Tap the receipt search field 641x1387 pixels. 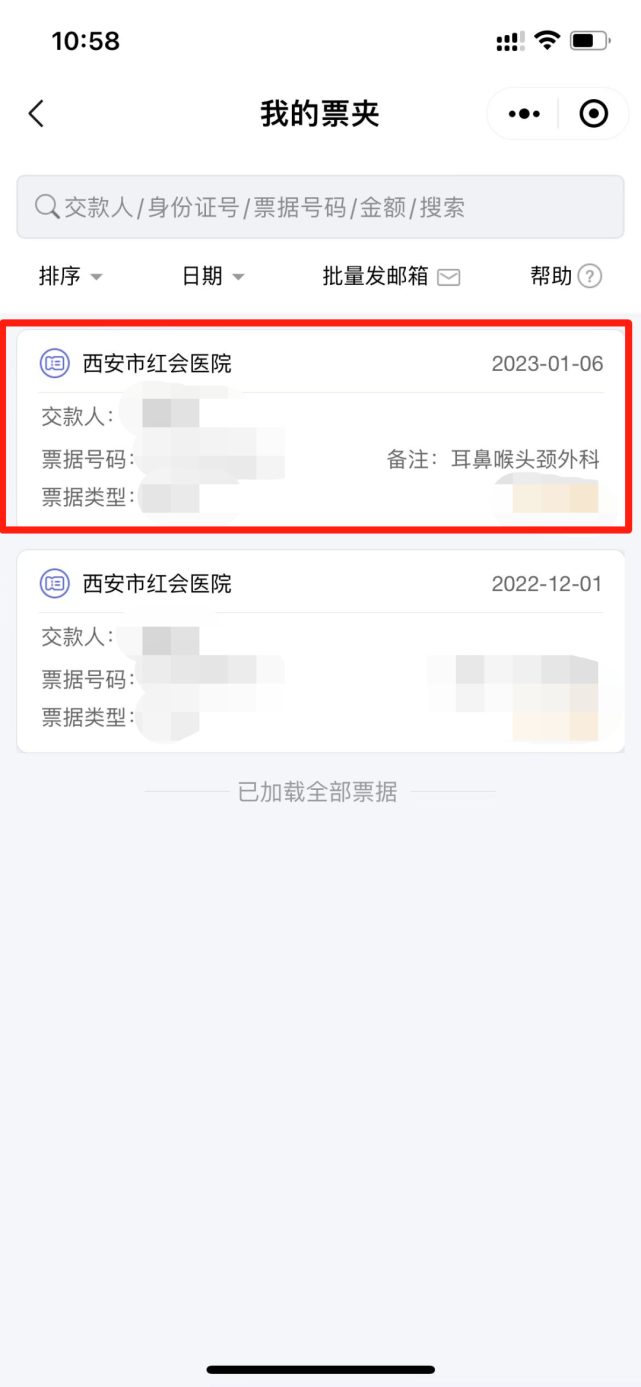(321, 207)
